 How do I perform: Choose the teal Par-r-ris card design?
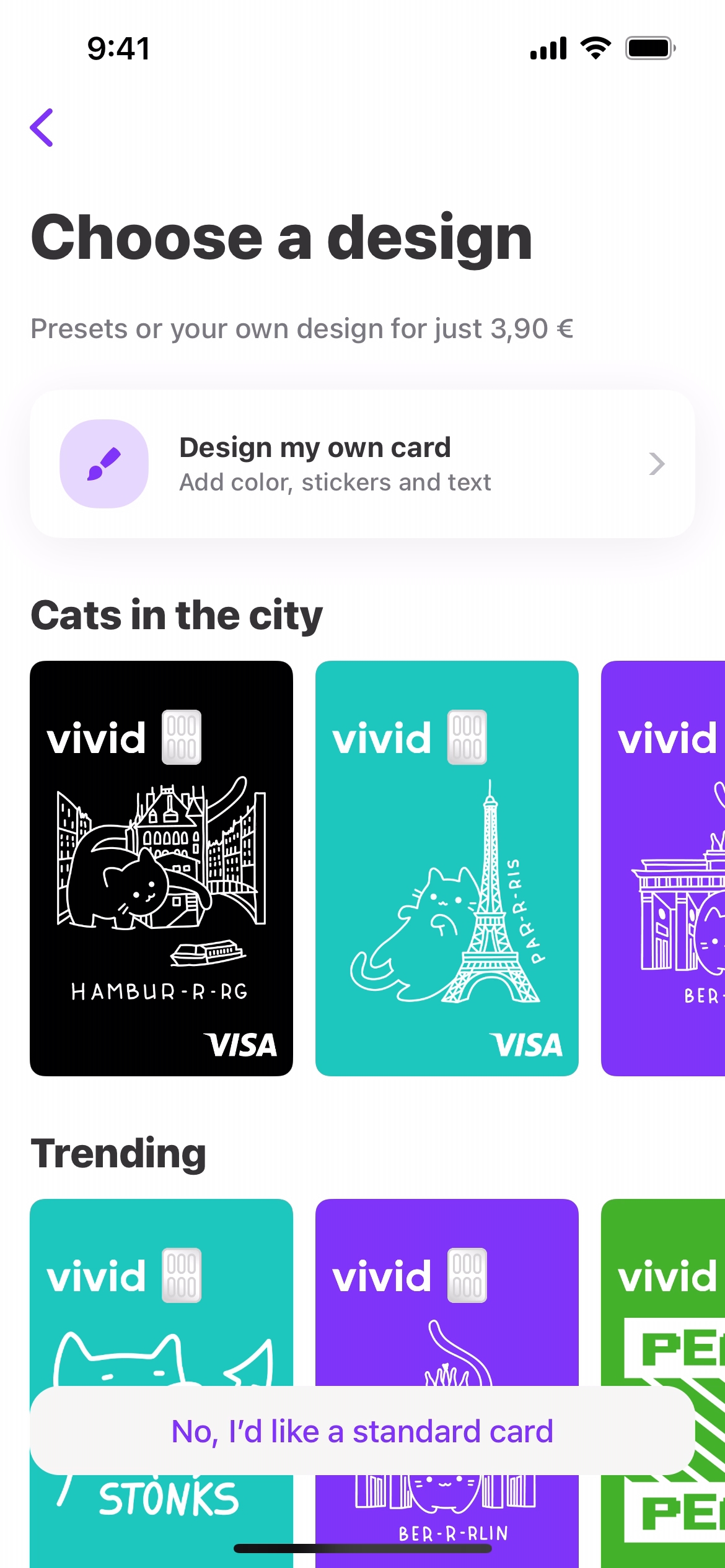click(x=447, y=868)
